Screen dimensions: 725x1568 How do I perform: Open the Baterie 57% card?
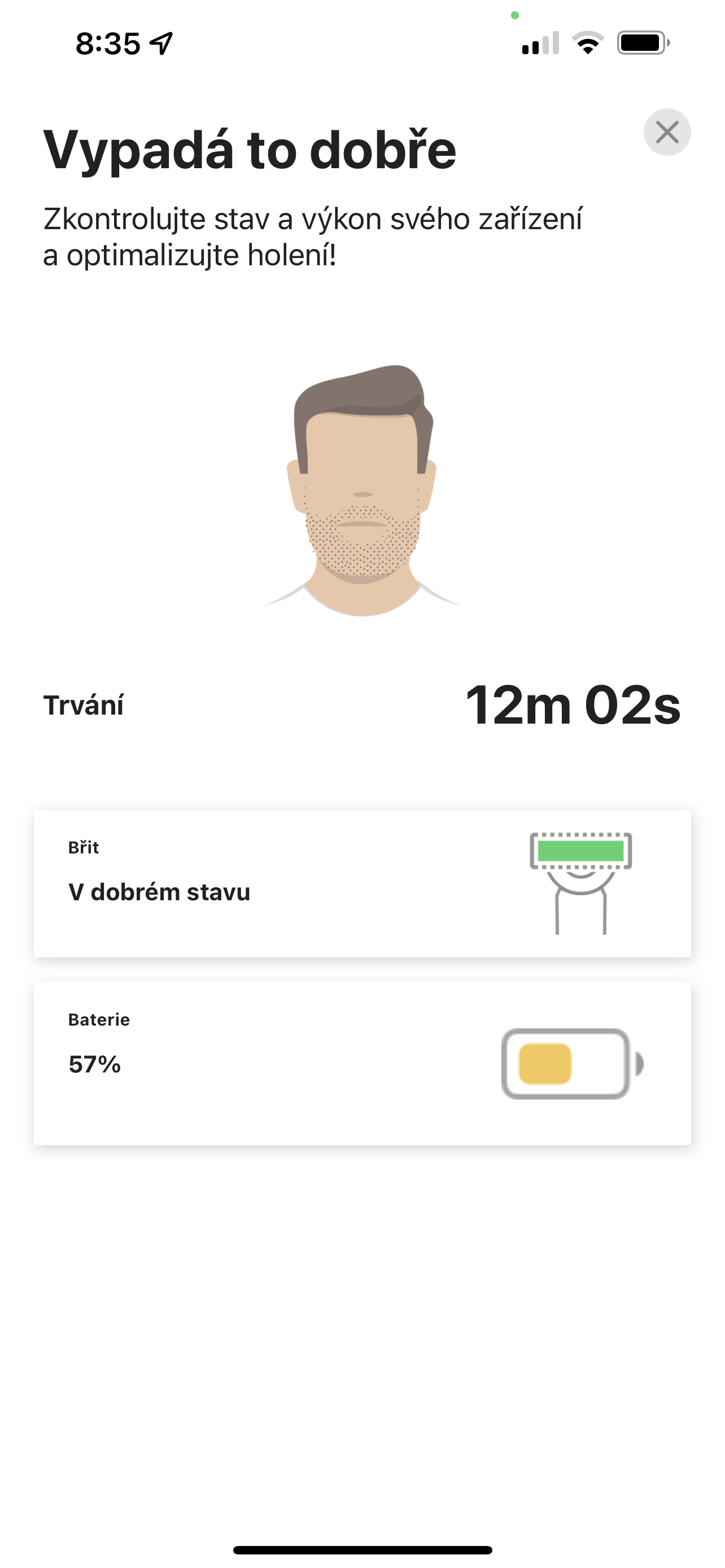tap(362, 1063)
